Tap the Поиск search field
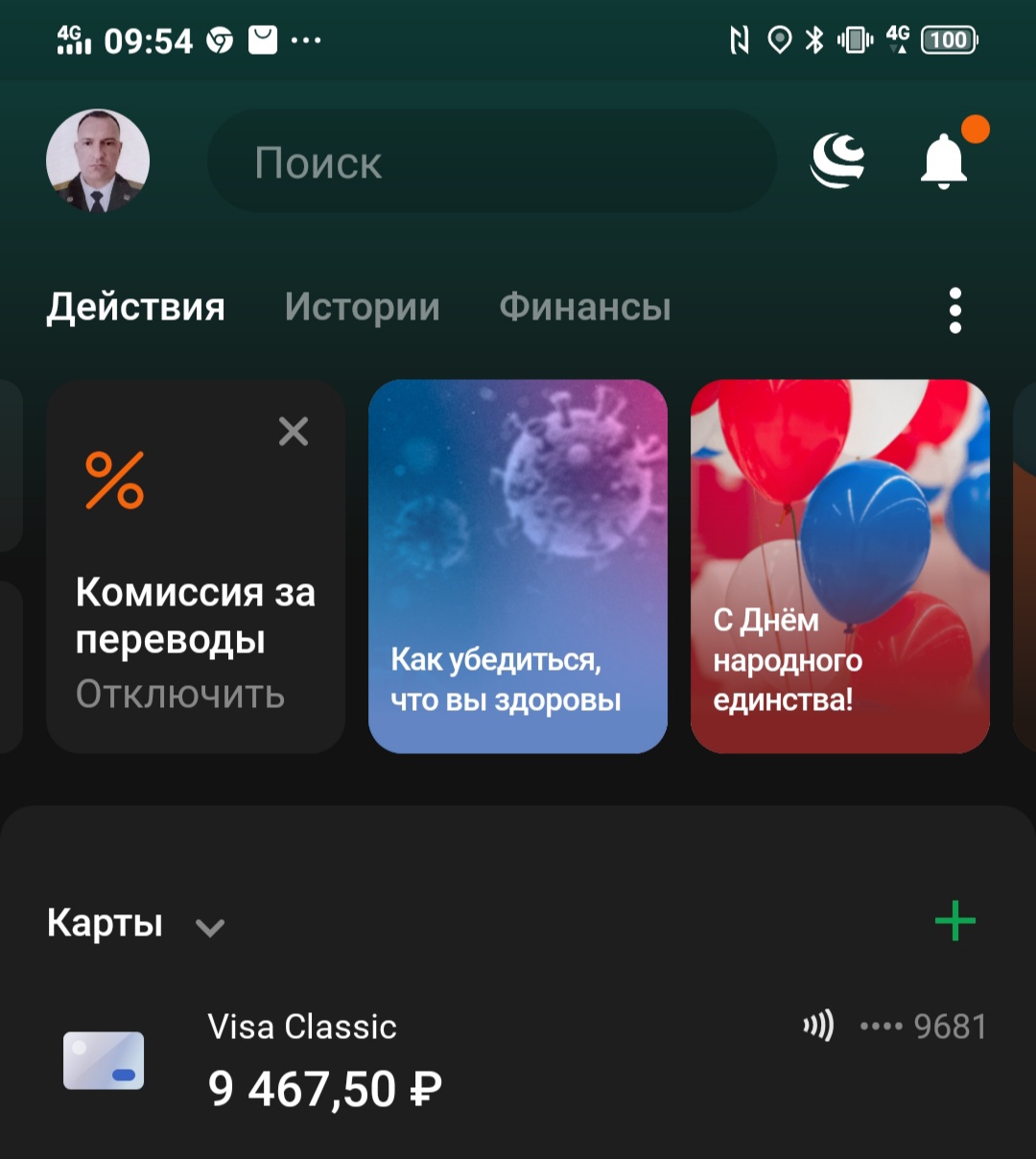Image resolution: width=1036 pixels, height=1159 pixels. pyautogui.click(x=491, y=163)
